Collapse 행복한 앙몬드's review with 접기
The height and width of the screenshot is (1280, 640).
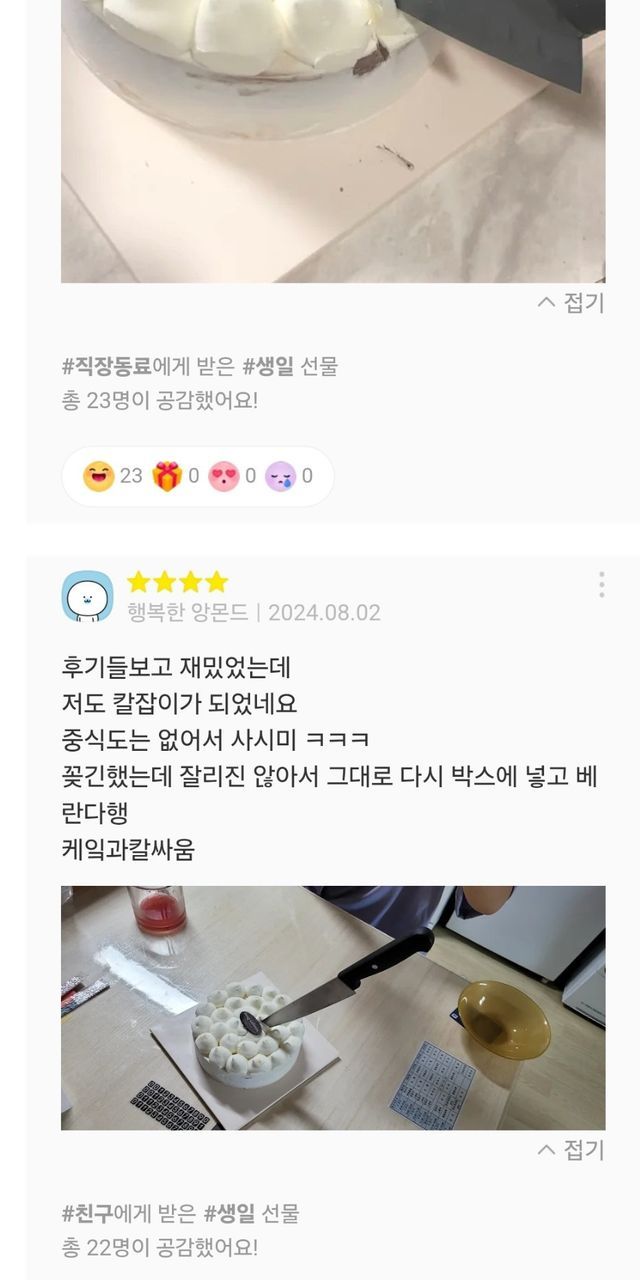click(572, 1150)
